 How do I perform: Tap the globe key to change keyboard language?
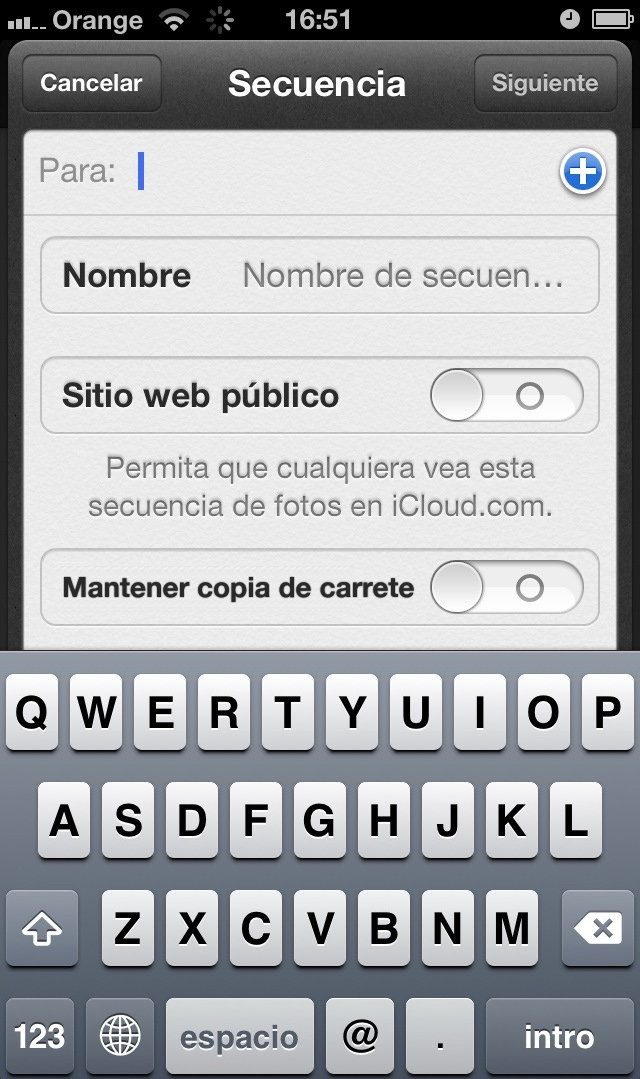(120, 1036)
